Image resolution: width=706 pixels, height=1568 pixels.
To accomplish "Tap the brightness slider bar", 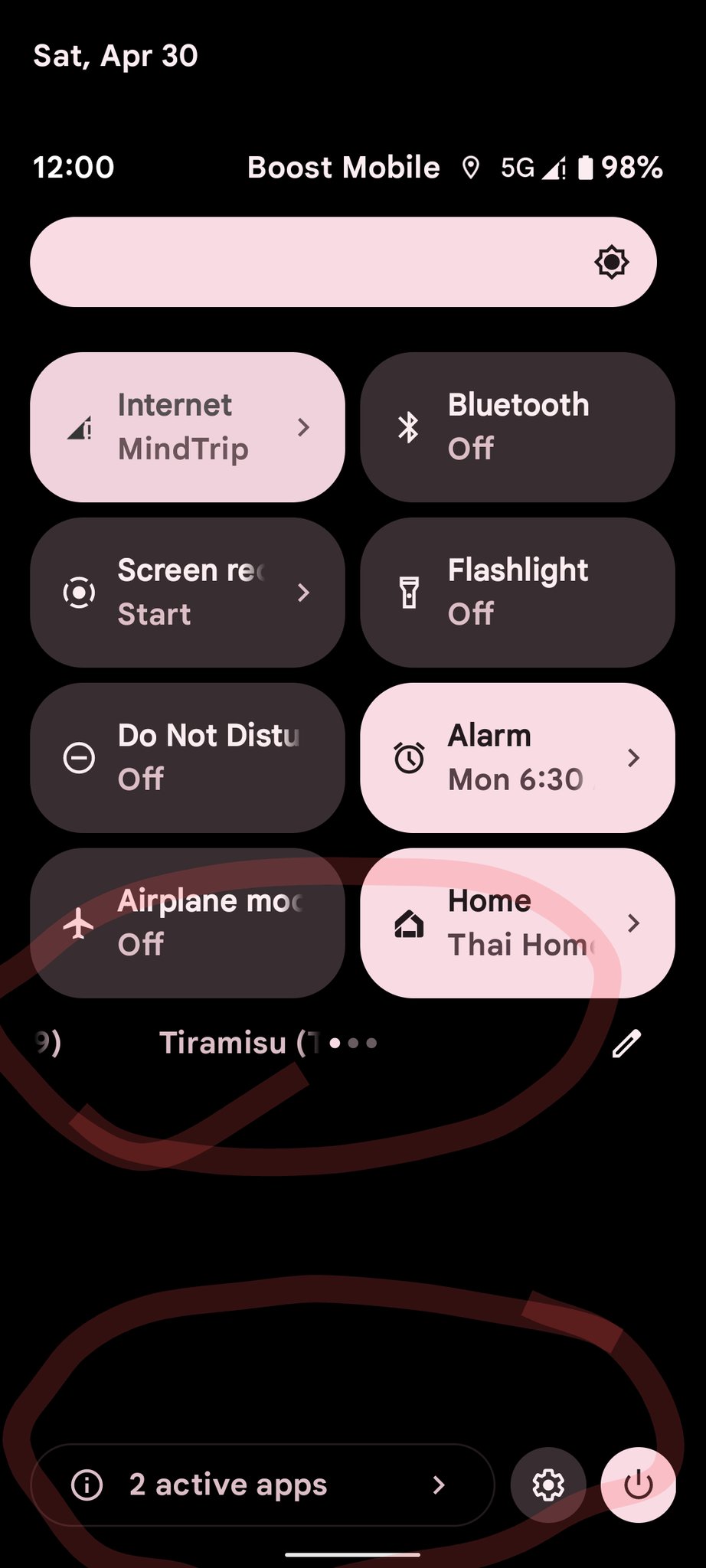I will pos(343,262).
